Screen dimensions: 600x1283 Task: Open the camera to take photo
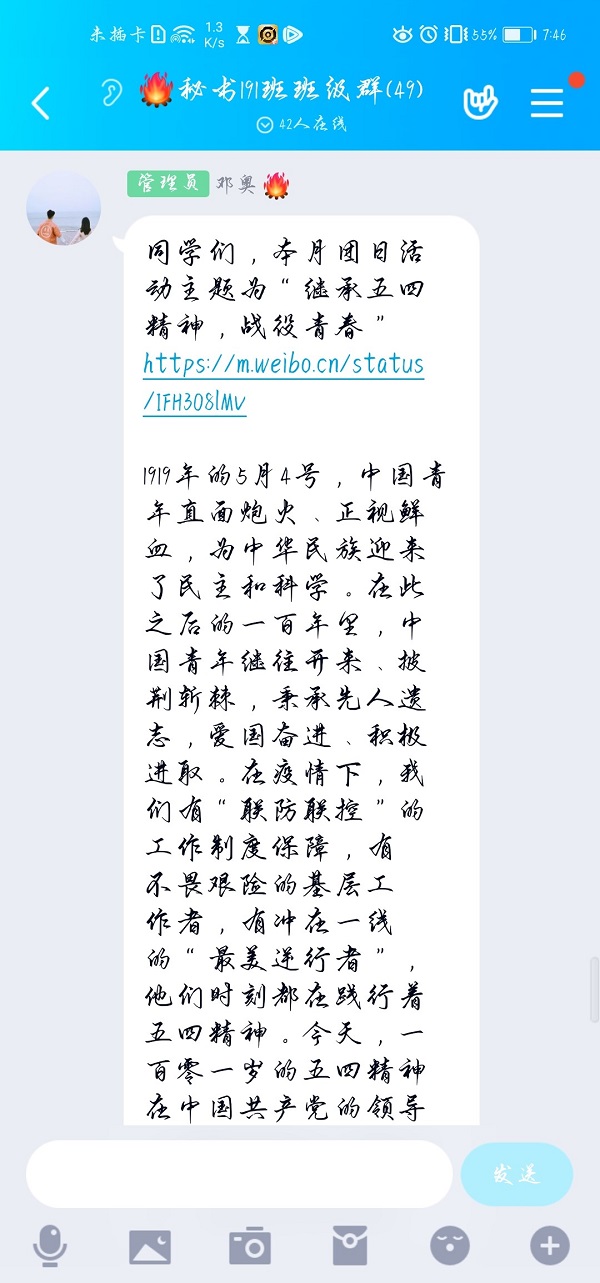coord(250,1246)
